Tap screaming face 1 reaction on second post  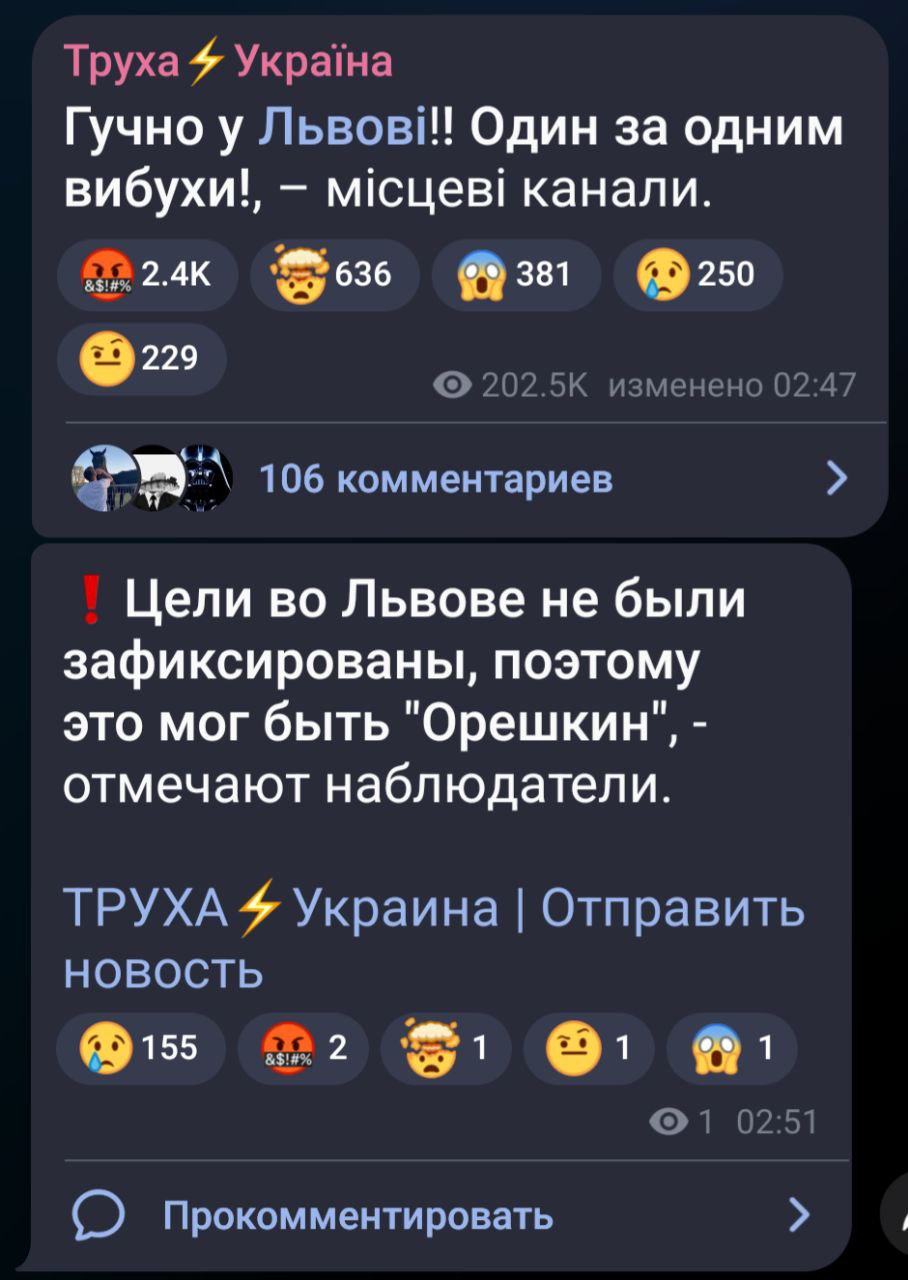(732, 1049)
